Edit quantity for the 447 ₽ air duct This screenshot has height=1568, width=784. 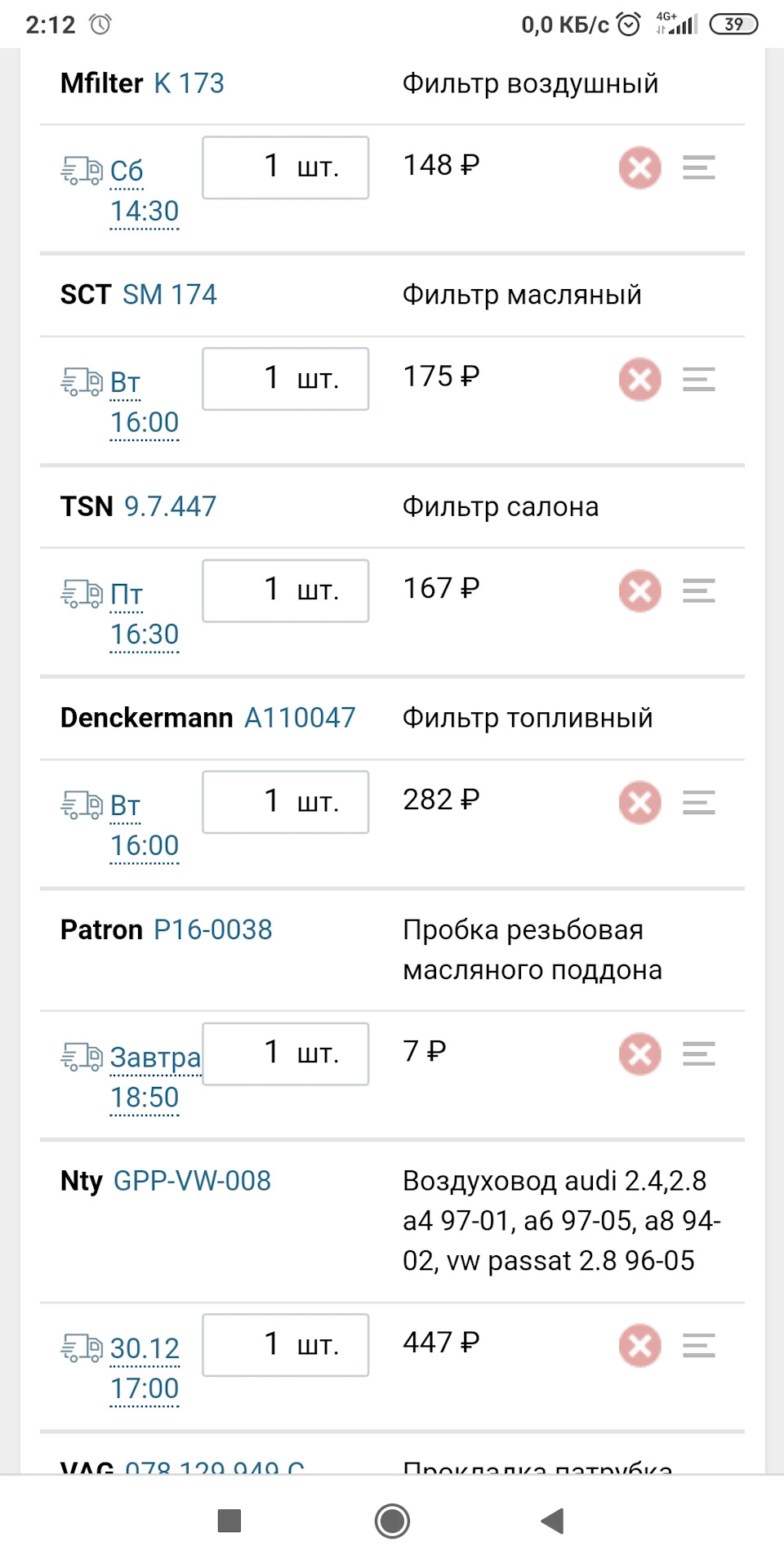pos(285,1345)
